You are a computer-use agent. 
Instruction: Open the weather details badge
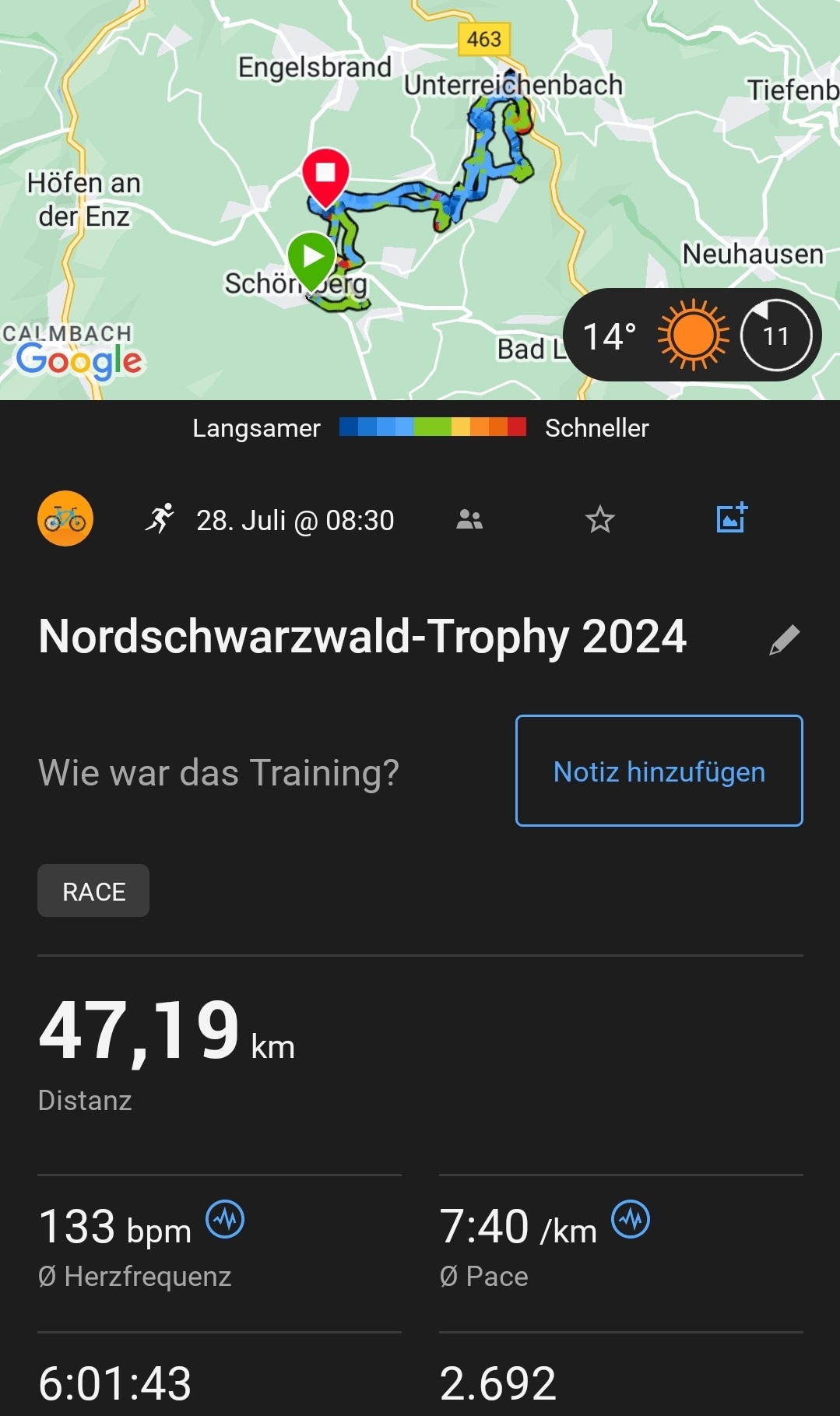tap(691, 336)
